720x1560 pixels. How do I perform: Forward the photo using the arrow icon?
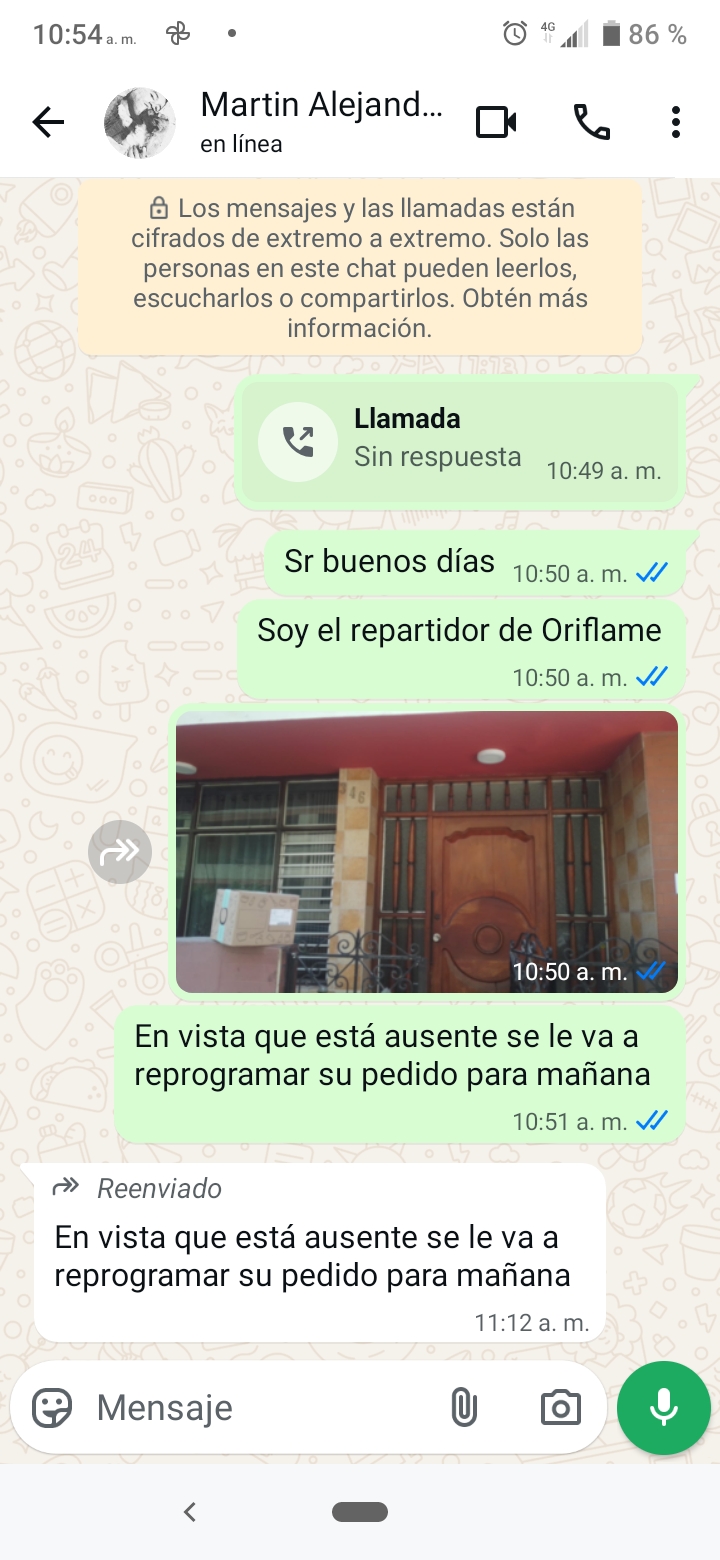click(x=120, y=852)
